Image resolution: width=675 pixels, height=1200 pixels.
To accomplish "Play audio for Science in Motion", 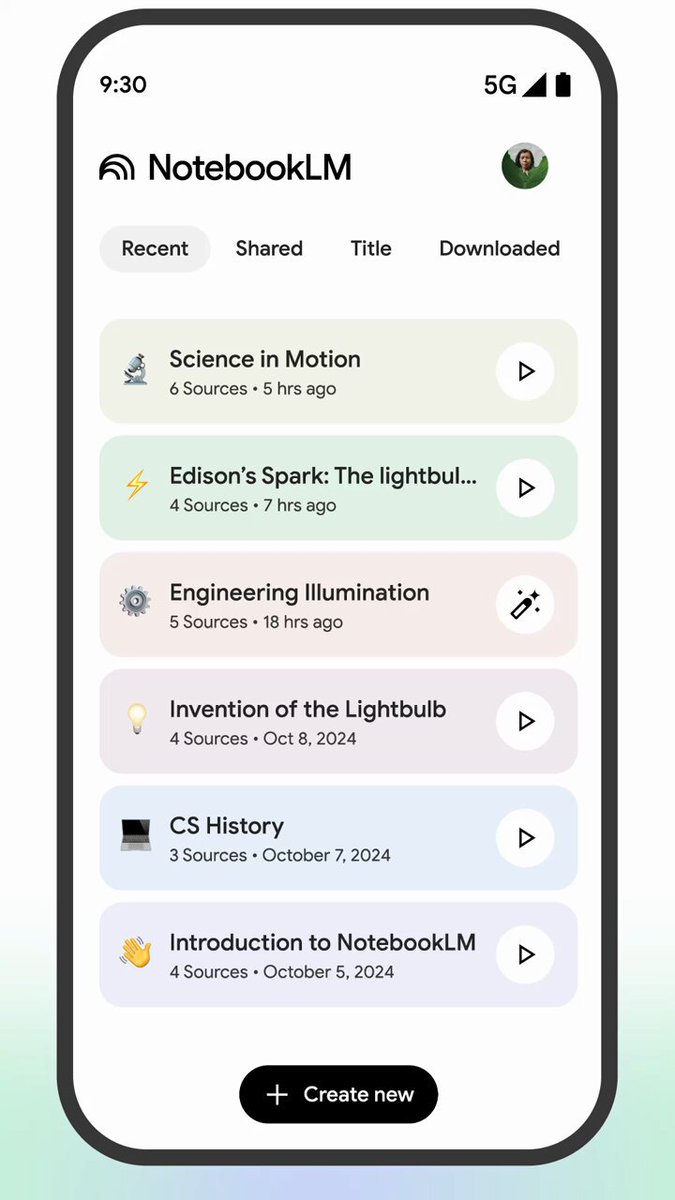I will point(525,372).
